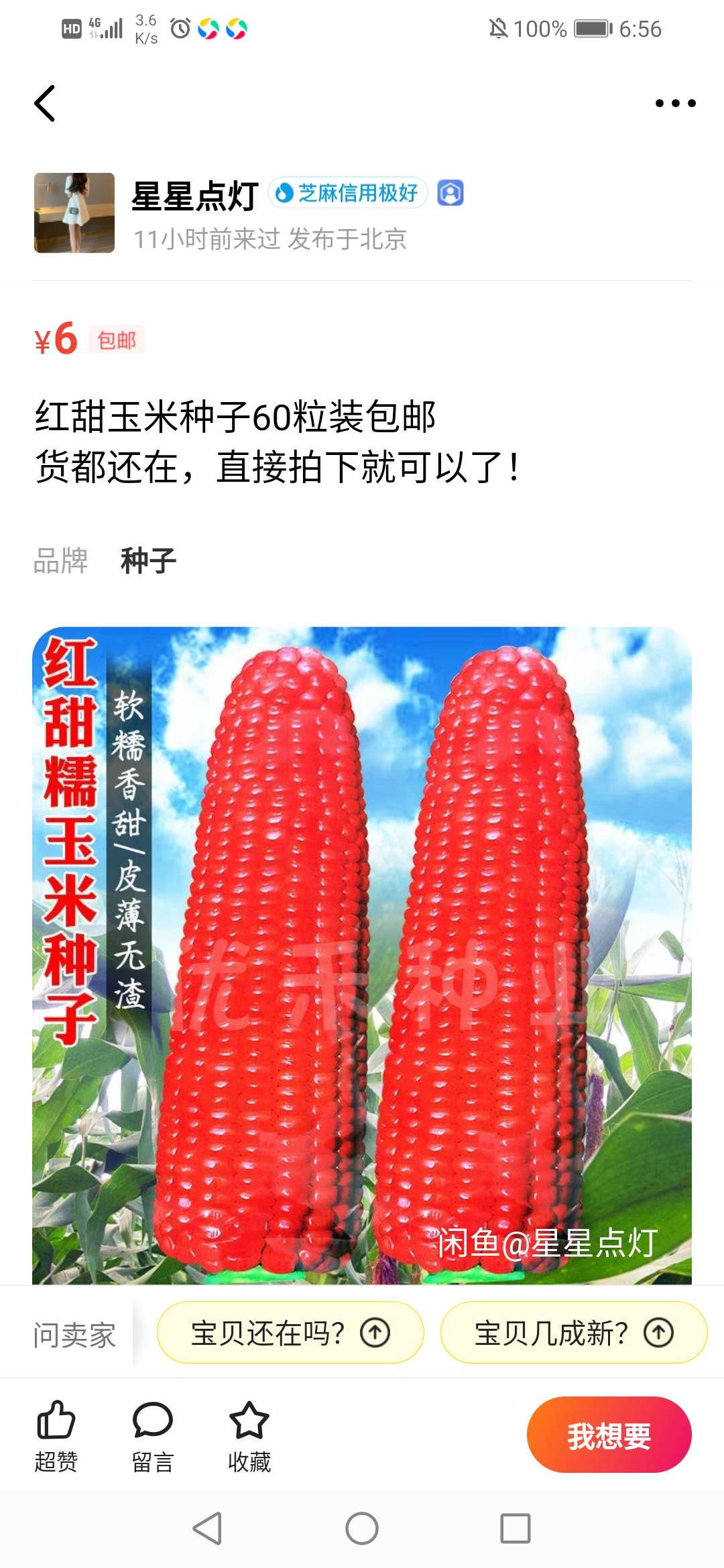
Task: Tap the 我想要 button
Action: pos(609,1435)
